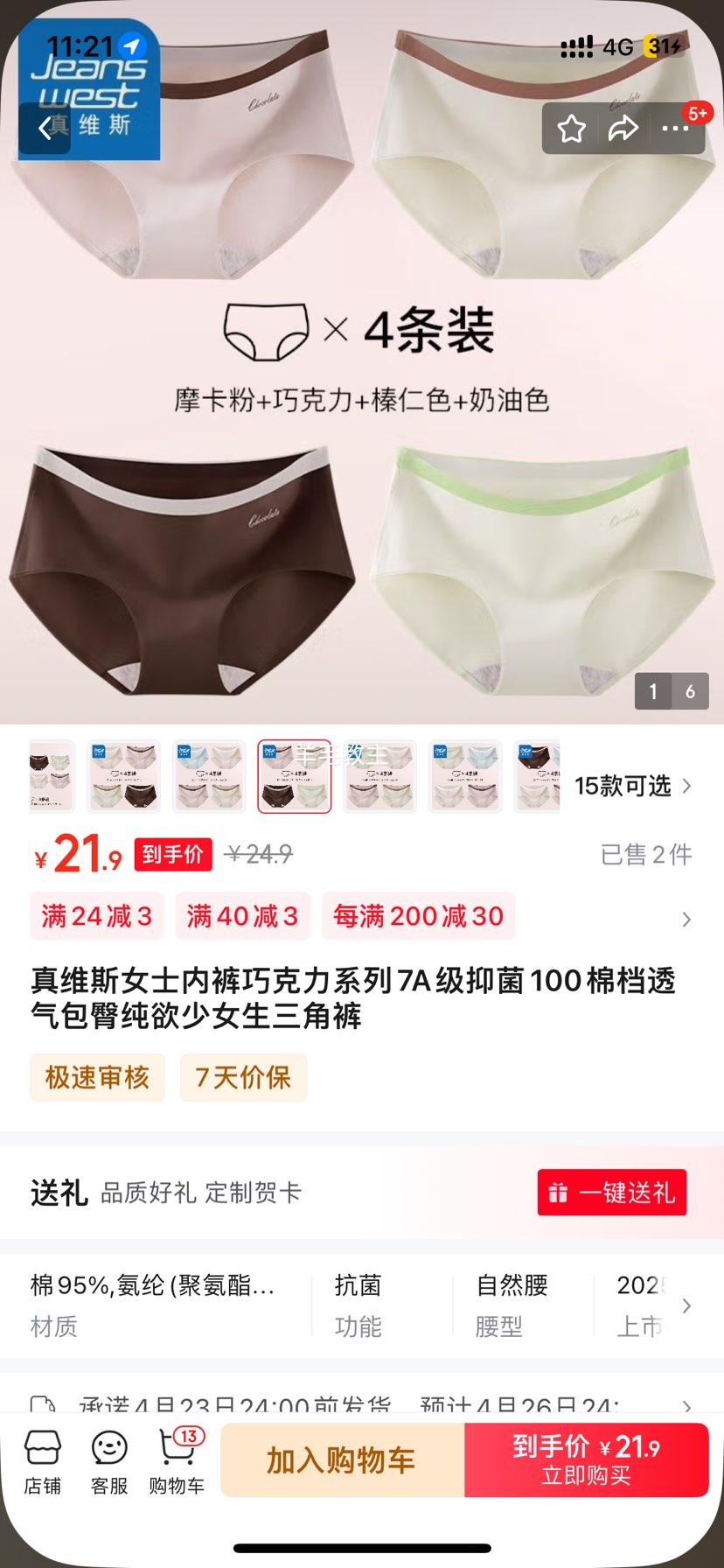Expand the promotions row chevron

tap(685, 920)
